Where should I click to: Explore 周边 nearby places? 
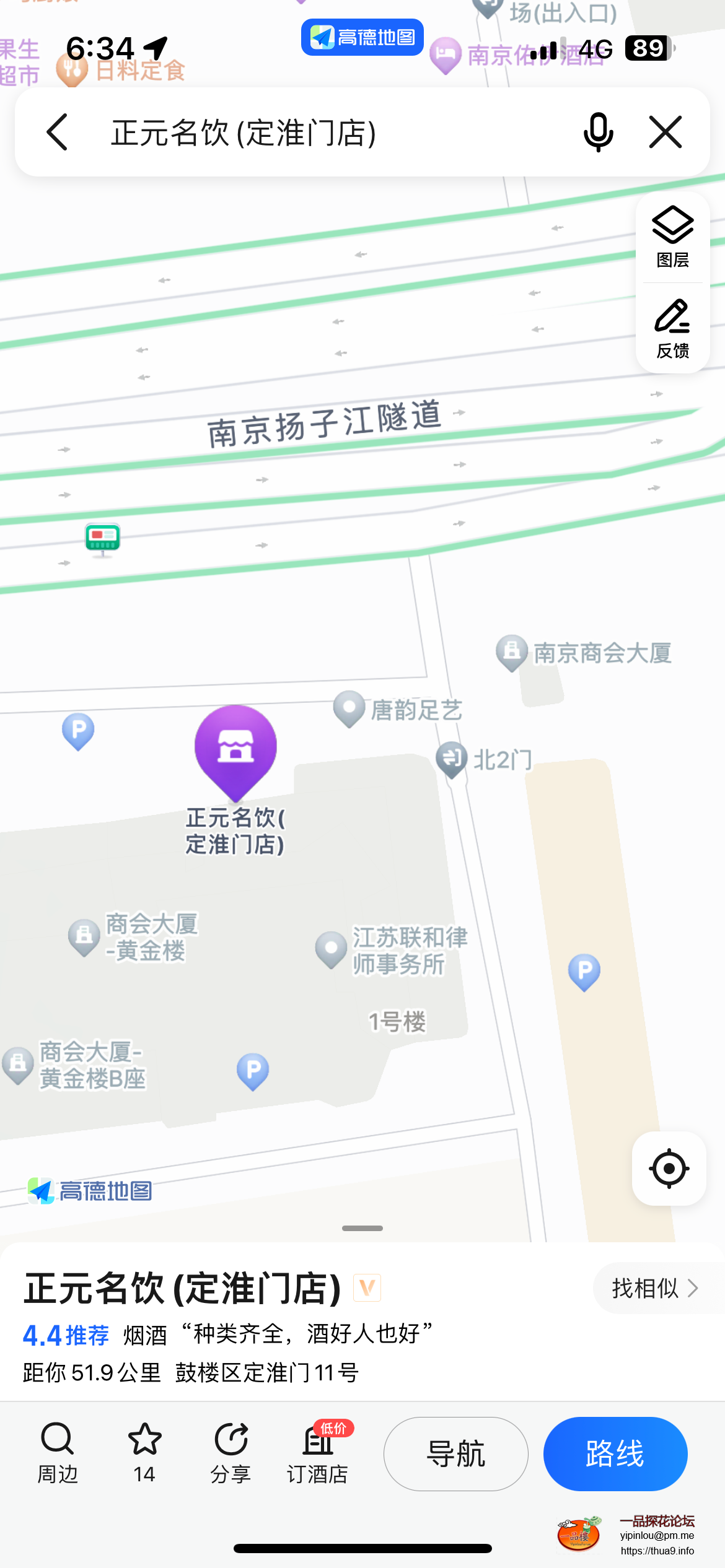click(x=58, y=1453)
